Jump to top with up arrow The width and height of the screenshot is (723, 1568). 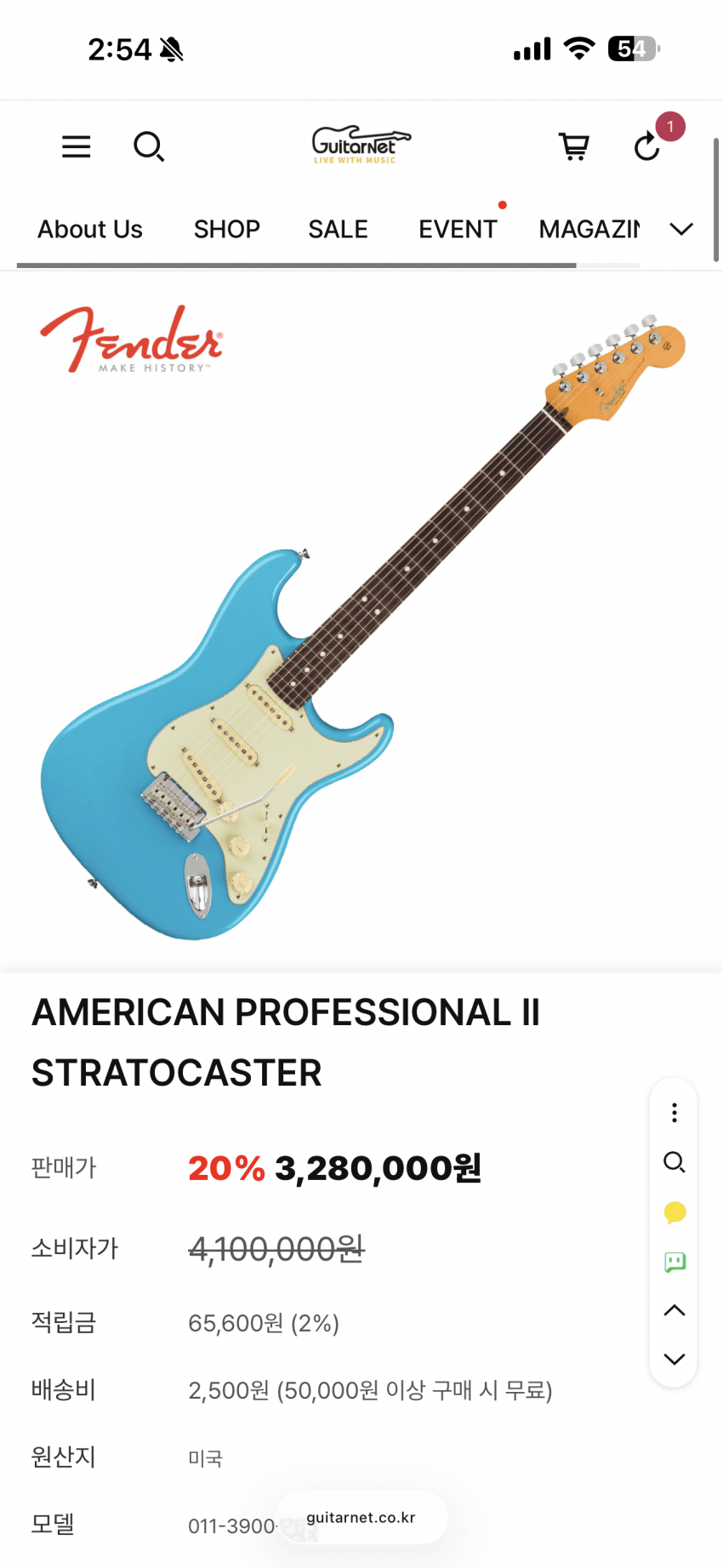pyautogui.click(x=674, y=1310)
